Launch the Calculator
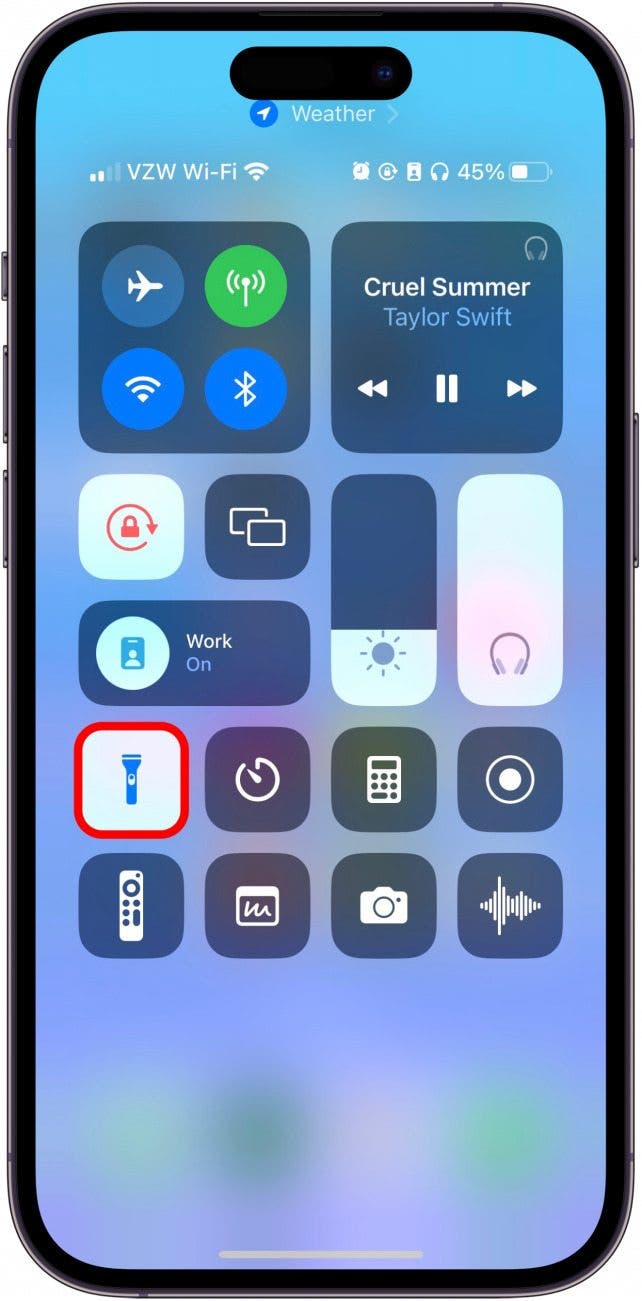Image resolution: width=642 pixels, height=1301 pixels. [384, 779]
